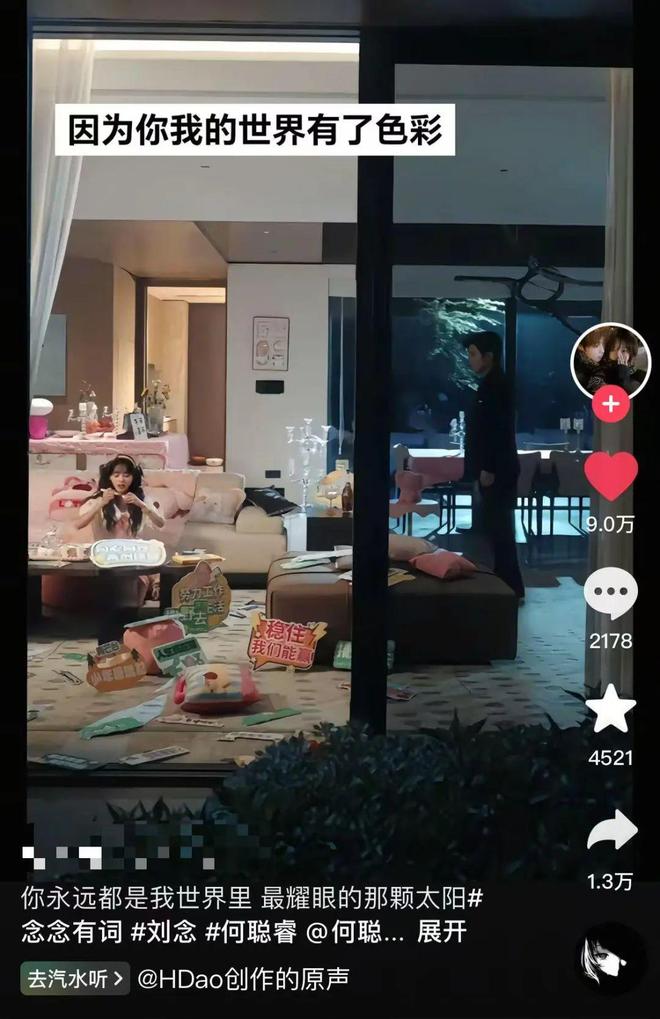The width and height of the screenshot is (660, 1019).
Task: Open the creator's profile avatar
Action: coord(610,359)
